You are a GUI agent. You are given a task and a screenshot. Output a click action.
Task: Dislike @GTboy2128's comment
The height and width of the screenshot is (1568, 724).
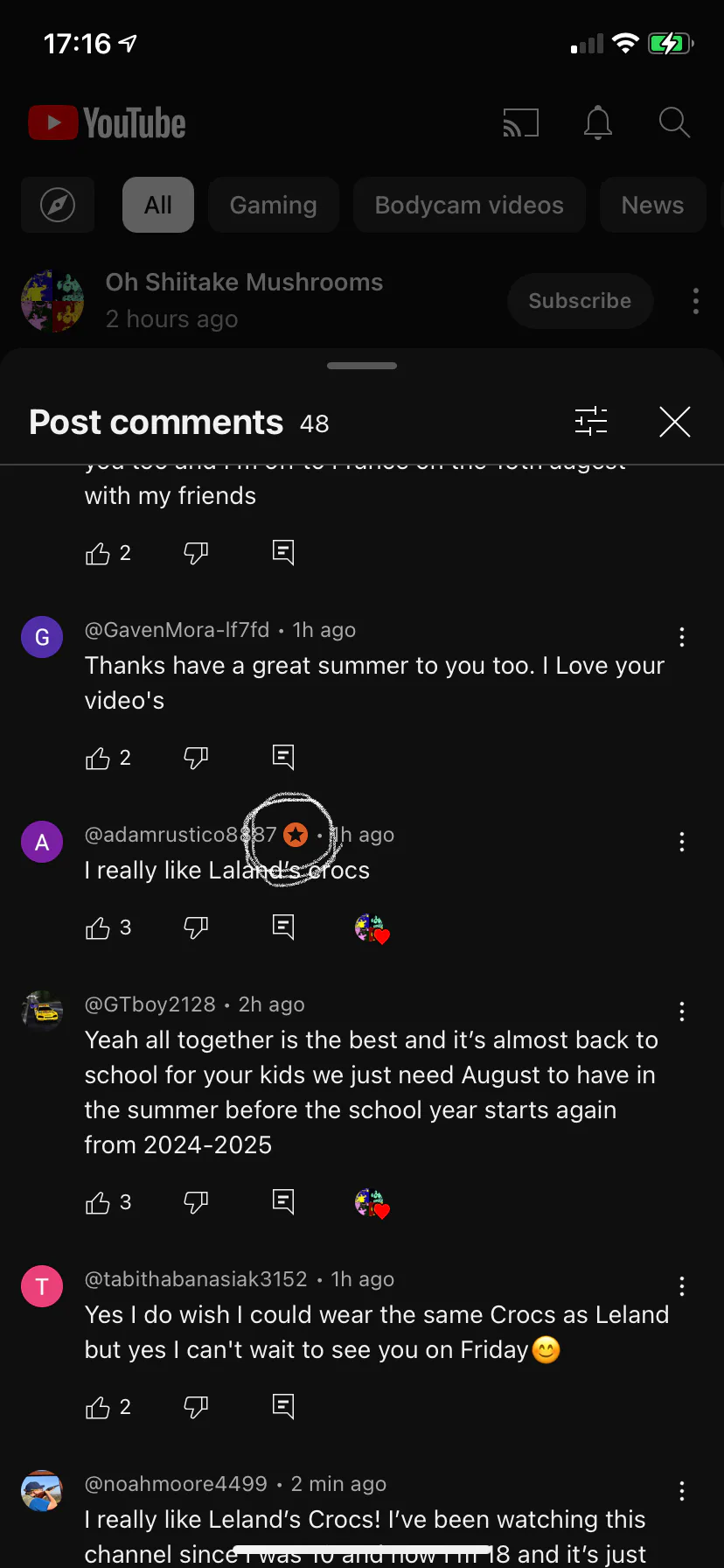coord(196,1202)
